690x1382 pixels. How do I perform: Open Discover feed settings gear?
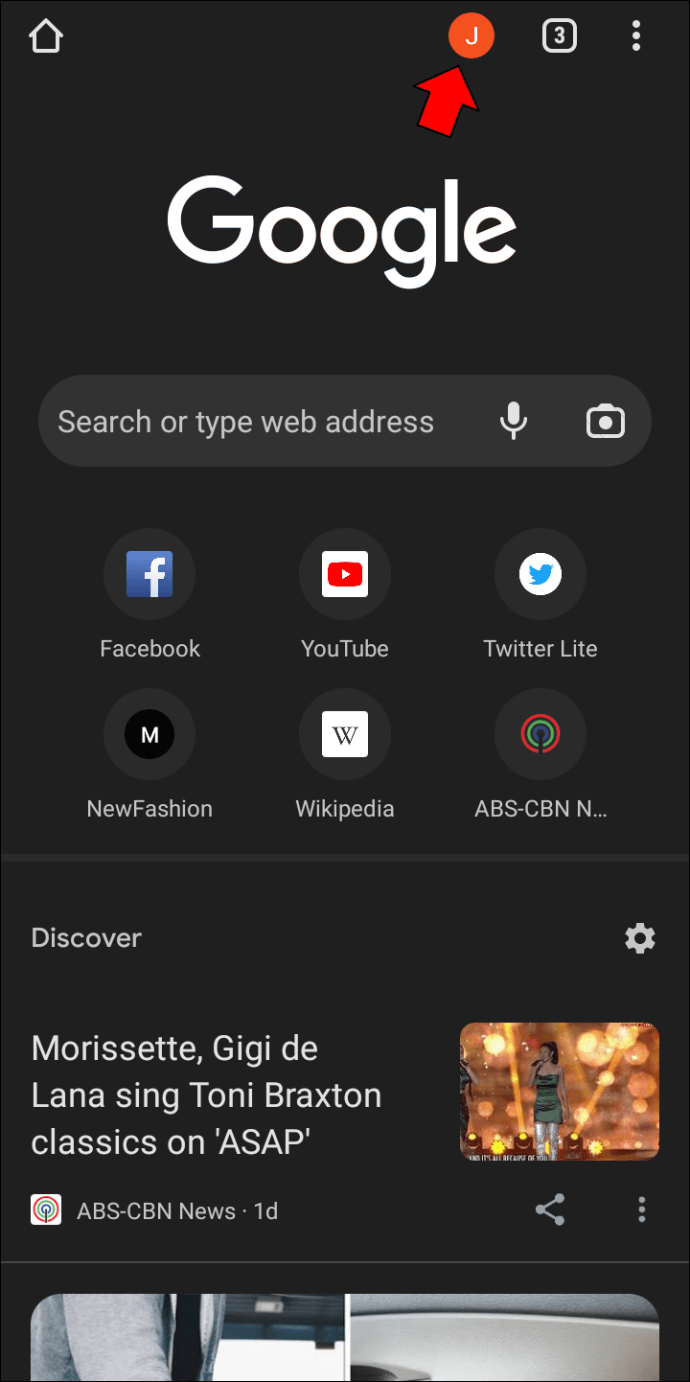coord(640,938)
